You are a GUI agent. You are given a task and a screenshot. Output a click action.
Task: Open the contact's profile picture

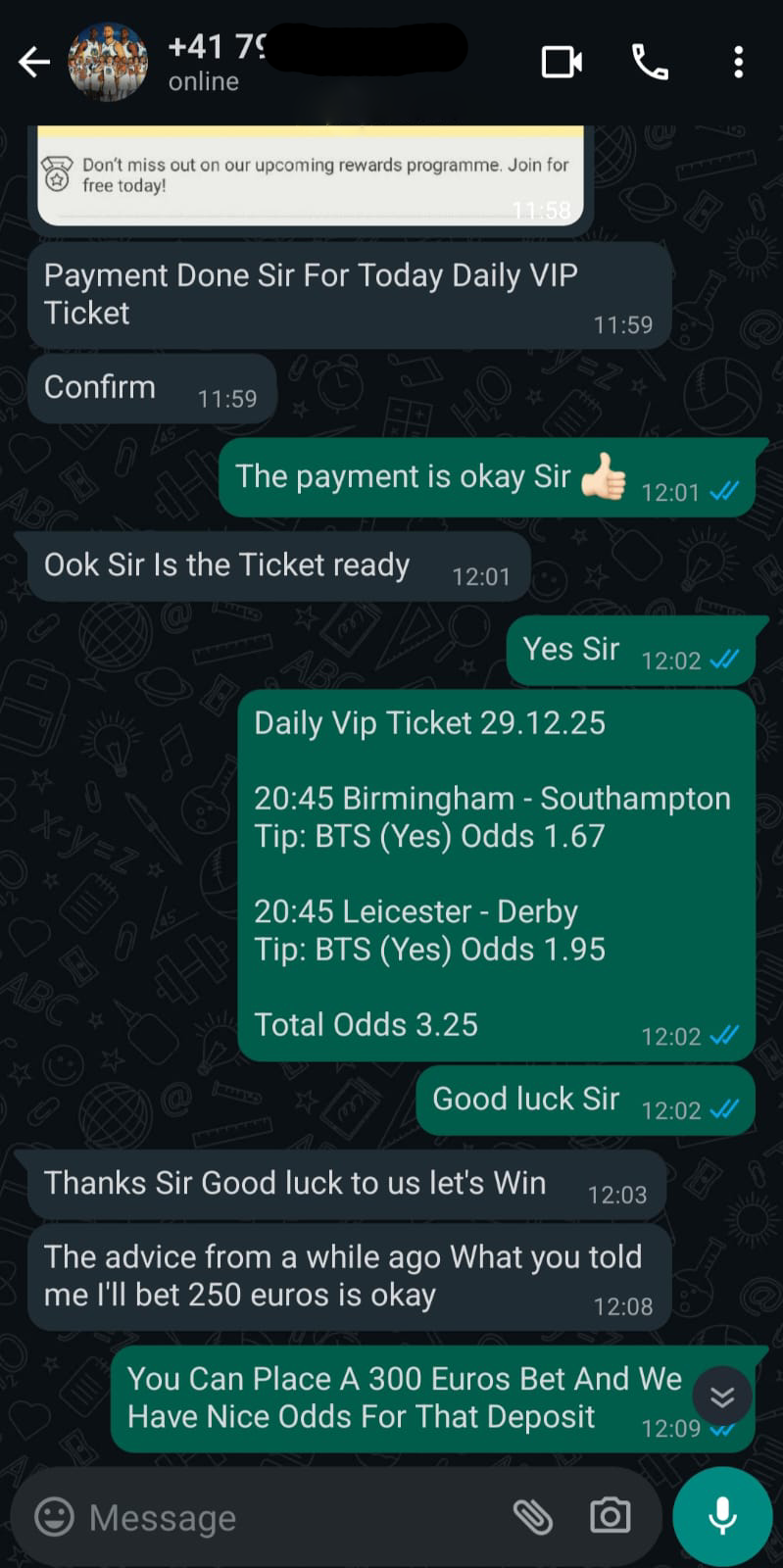click(108, 63)
